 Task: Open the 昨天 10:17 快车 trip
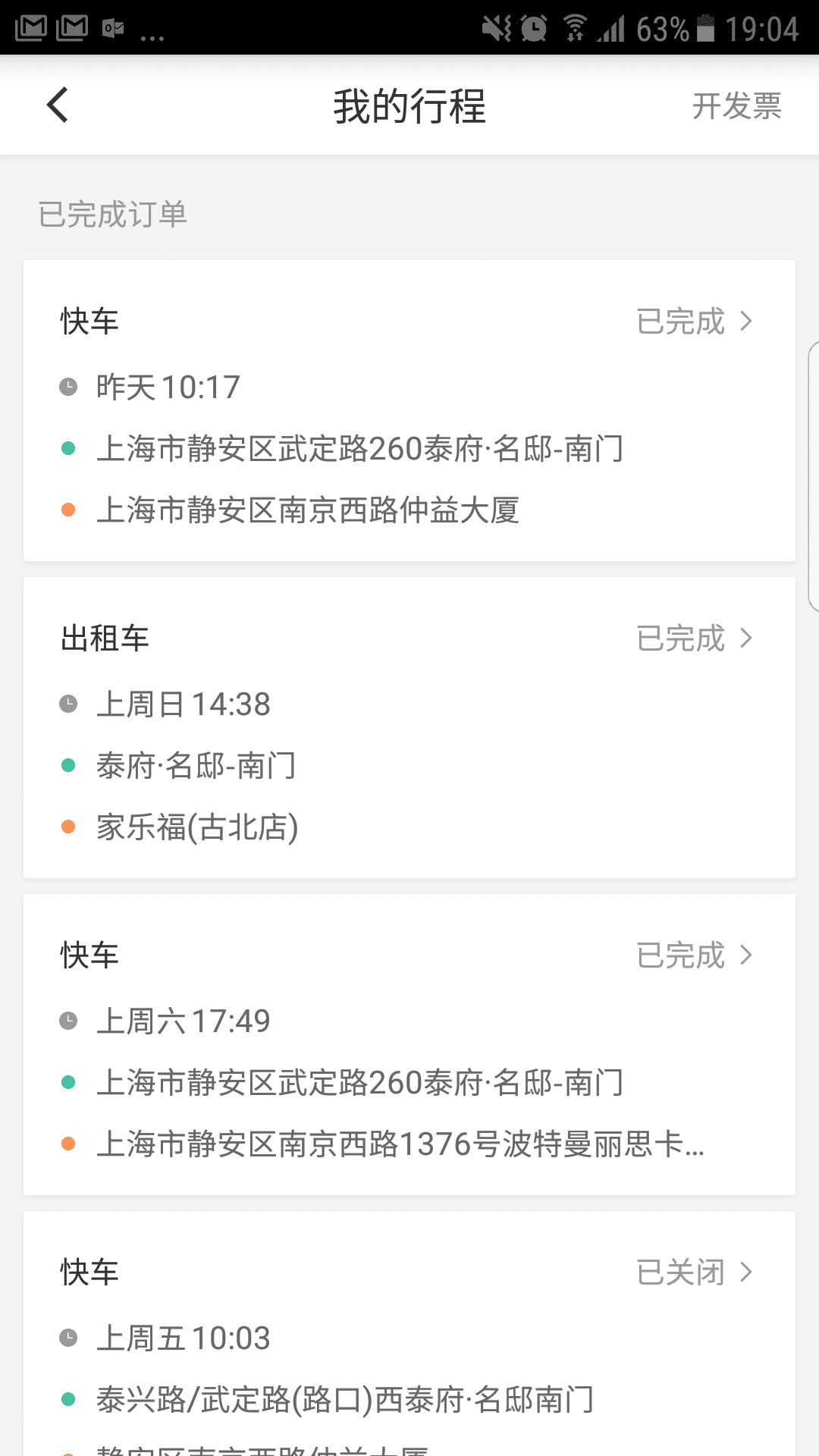pyautogui.click(x=409, y=410)
